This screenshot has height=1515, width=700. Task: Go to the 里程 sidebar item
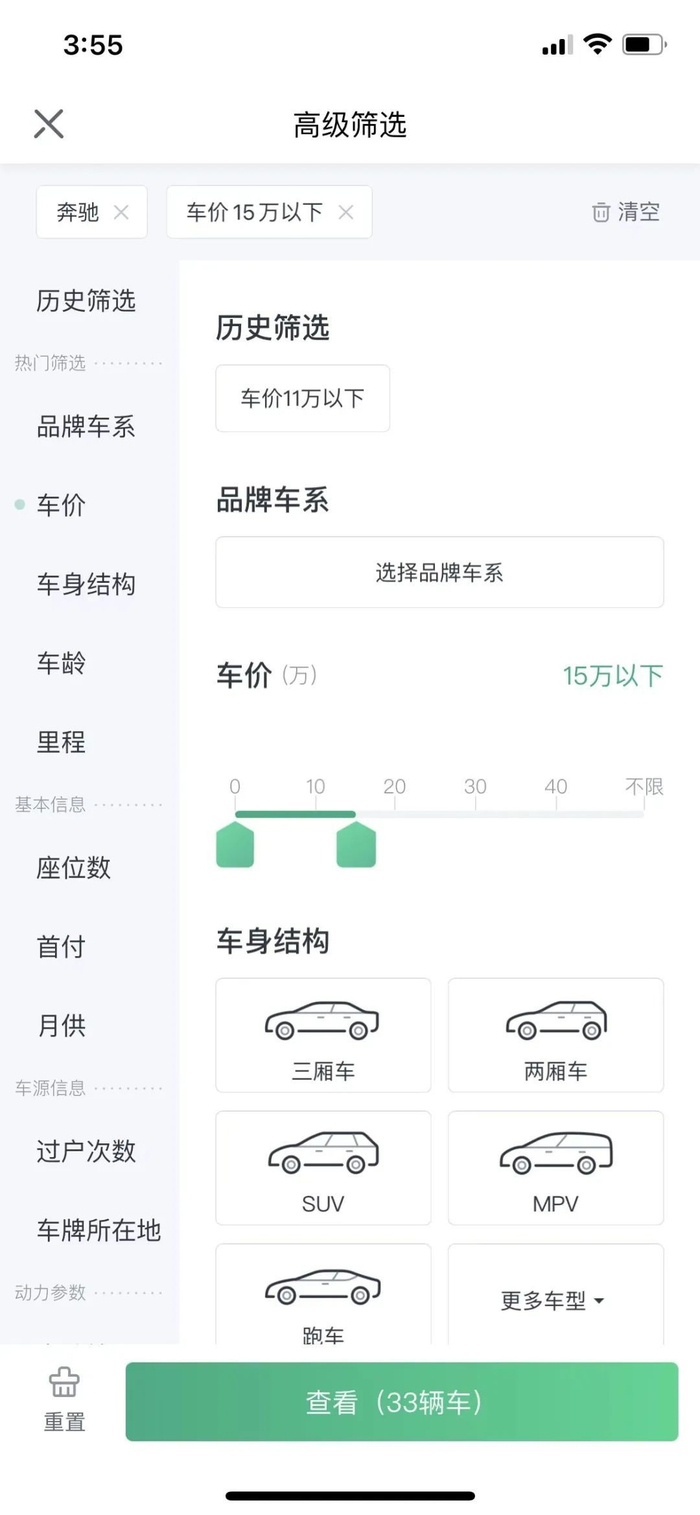[62, 742]
